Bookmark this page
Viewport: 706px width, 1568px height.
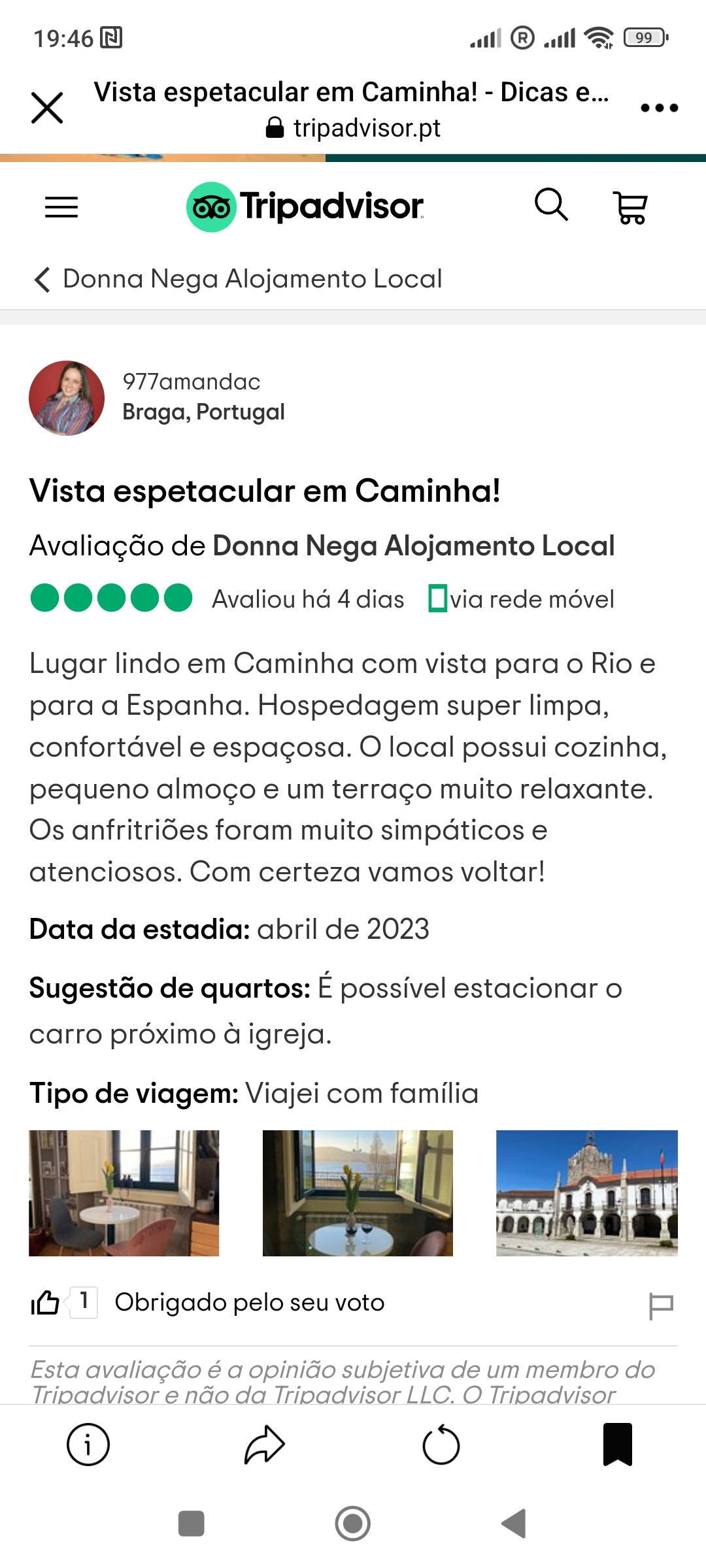pos(617,1445)
